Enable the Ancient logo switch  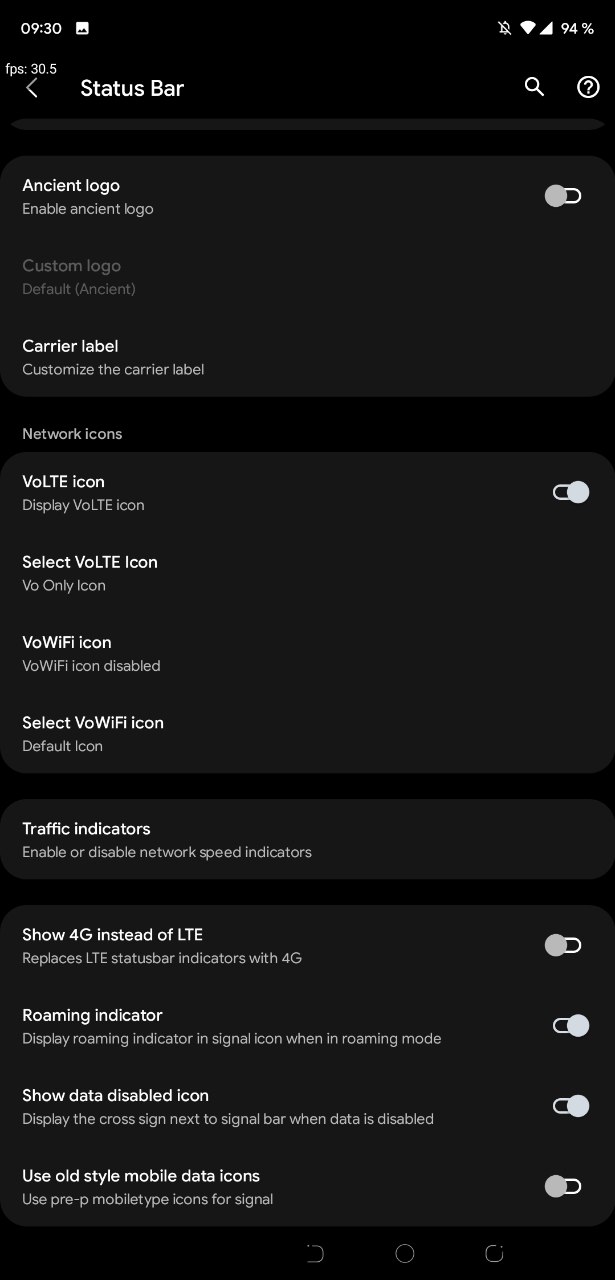pos(563,196)
